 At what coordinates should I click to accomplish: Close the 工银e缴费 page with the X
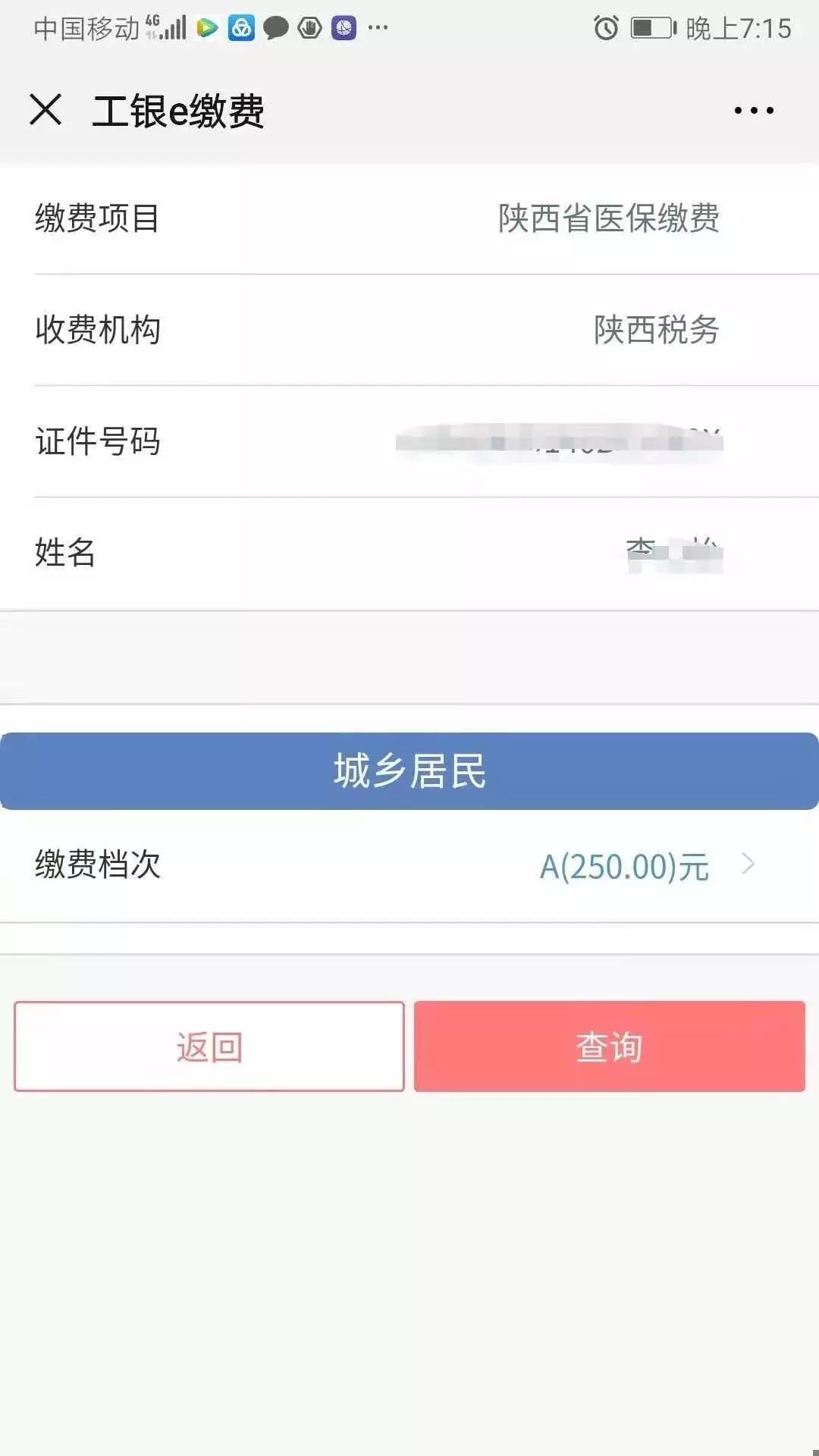47,111
